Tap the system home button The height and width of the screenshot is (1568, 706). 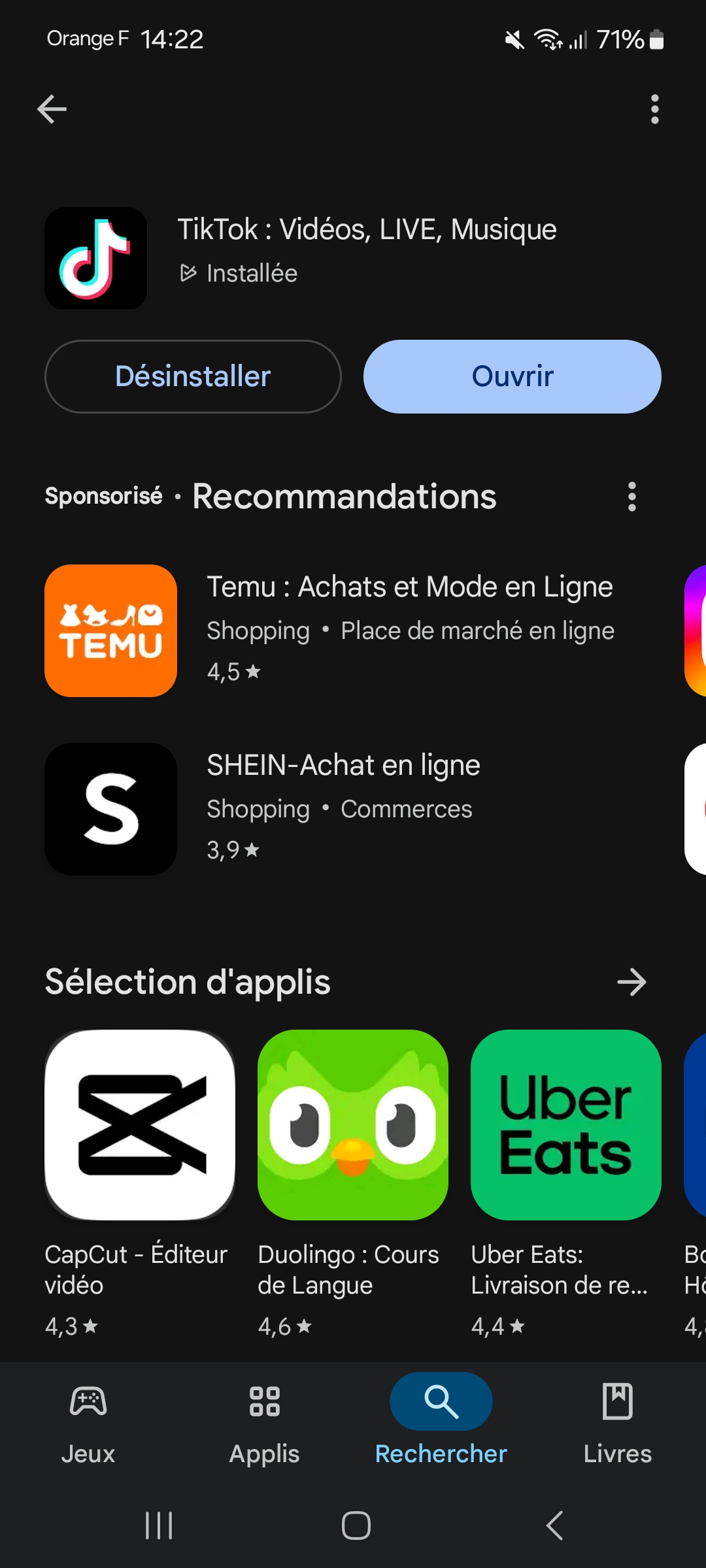tap(356, 1526)
